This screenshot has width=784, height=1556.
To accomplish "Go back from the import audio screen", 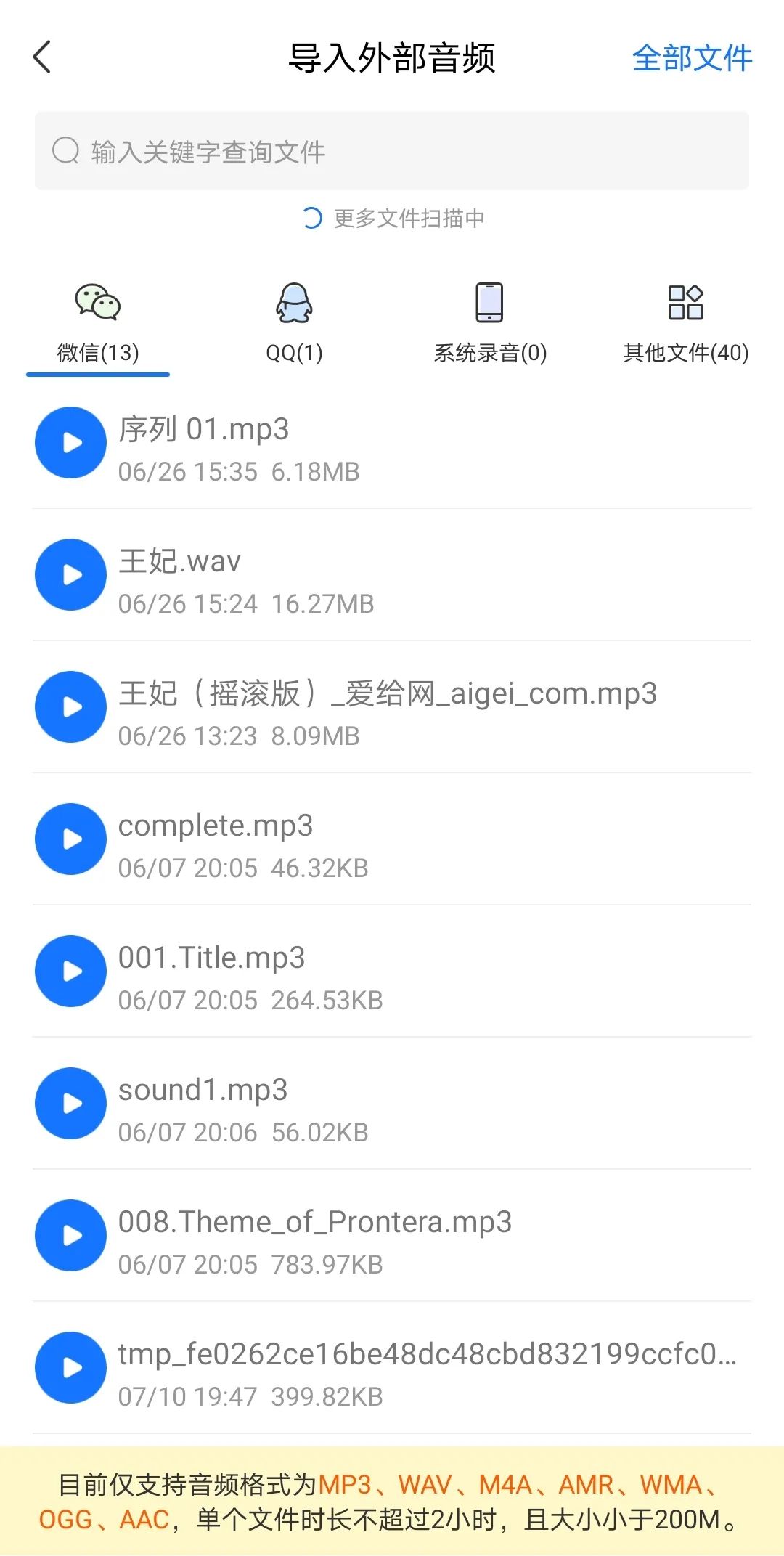I will click(43, 57).
